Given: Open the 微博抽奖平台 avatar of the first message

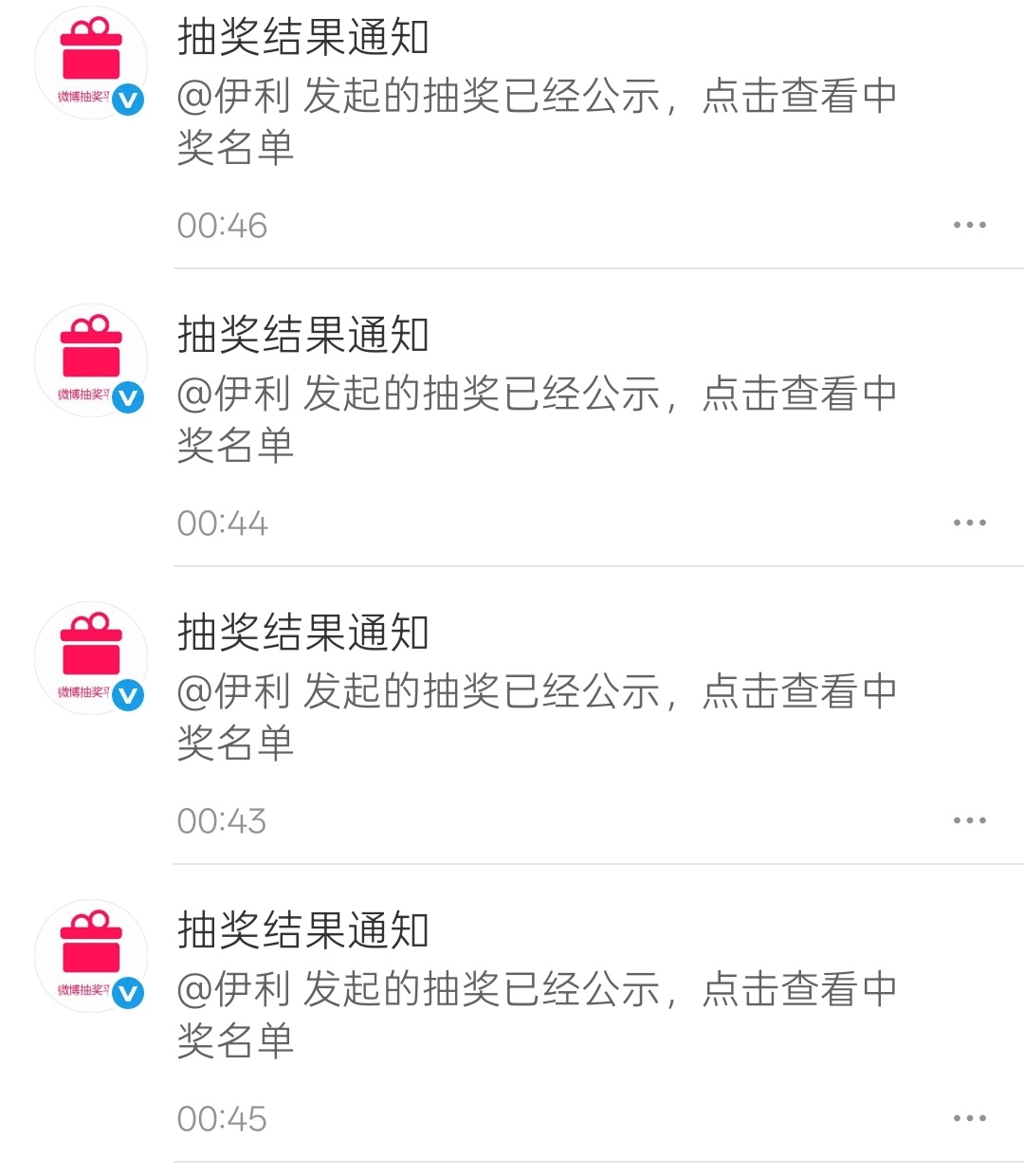Looking at the screenshot, I should tap(90, 60).
